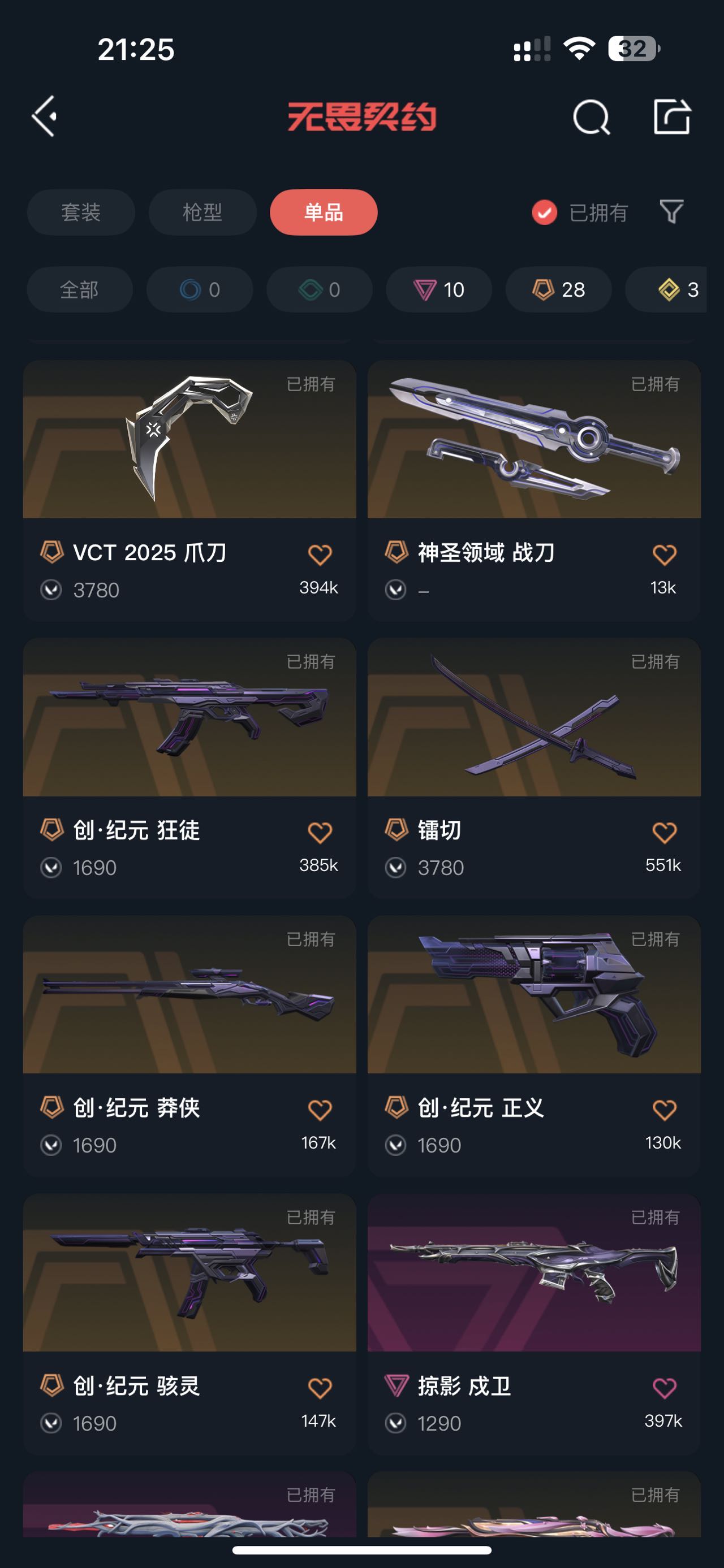
Task: Go back using the top-left arrow
Action: [x=45, y=116]
